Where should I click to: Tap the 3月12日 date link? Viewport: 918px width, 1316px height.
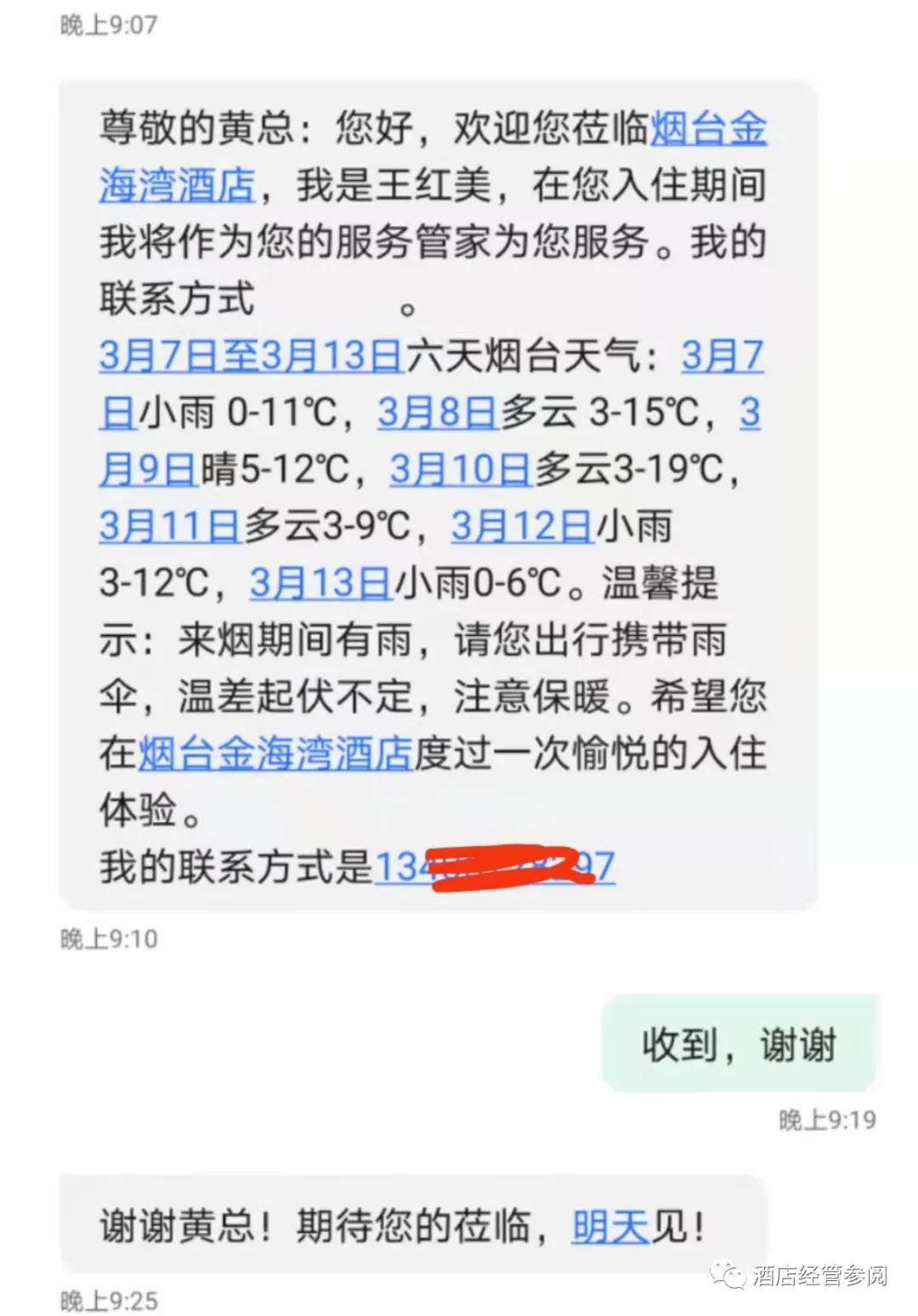pos(521,526)
